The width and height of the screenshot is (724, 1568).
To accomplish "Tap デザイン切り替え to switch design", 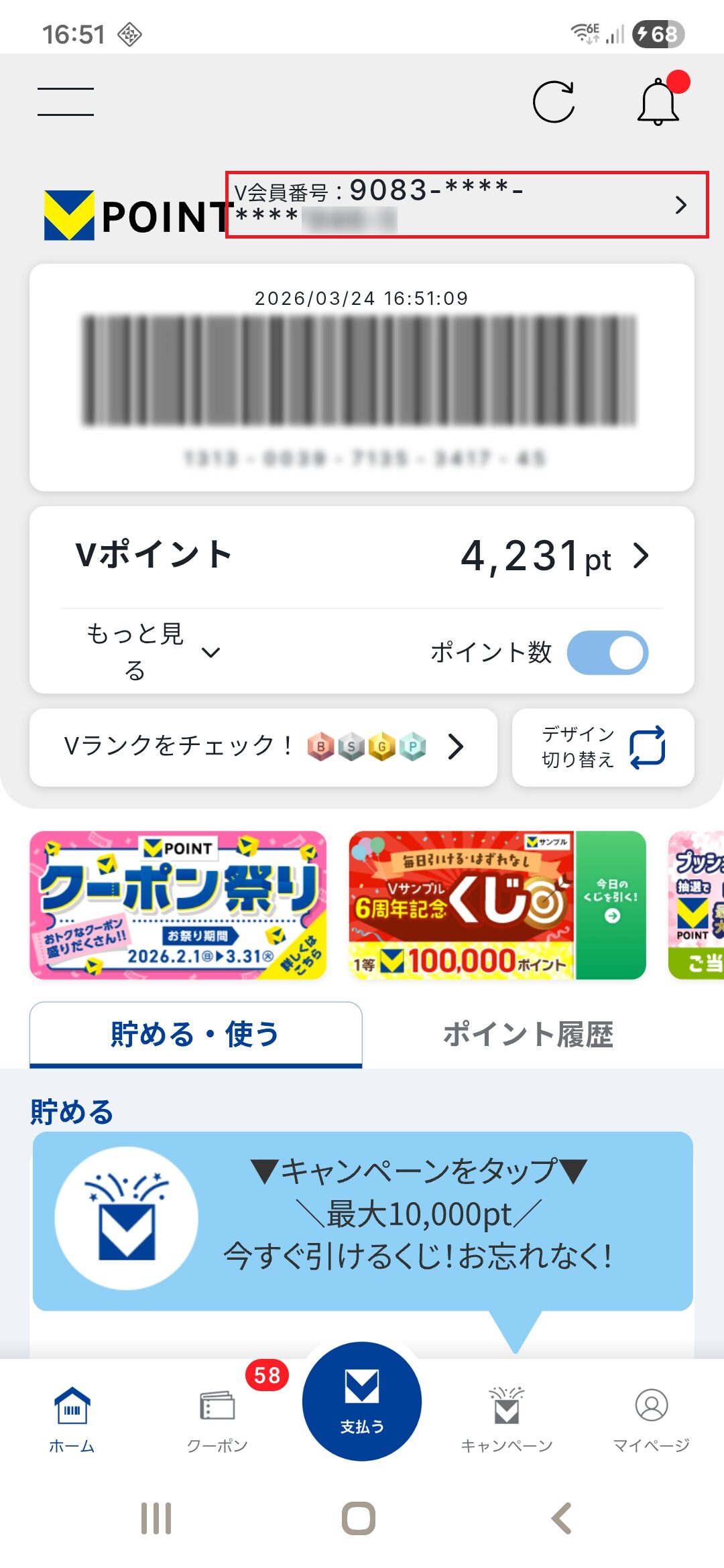I will pos(603,746).
